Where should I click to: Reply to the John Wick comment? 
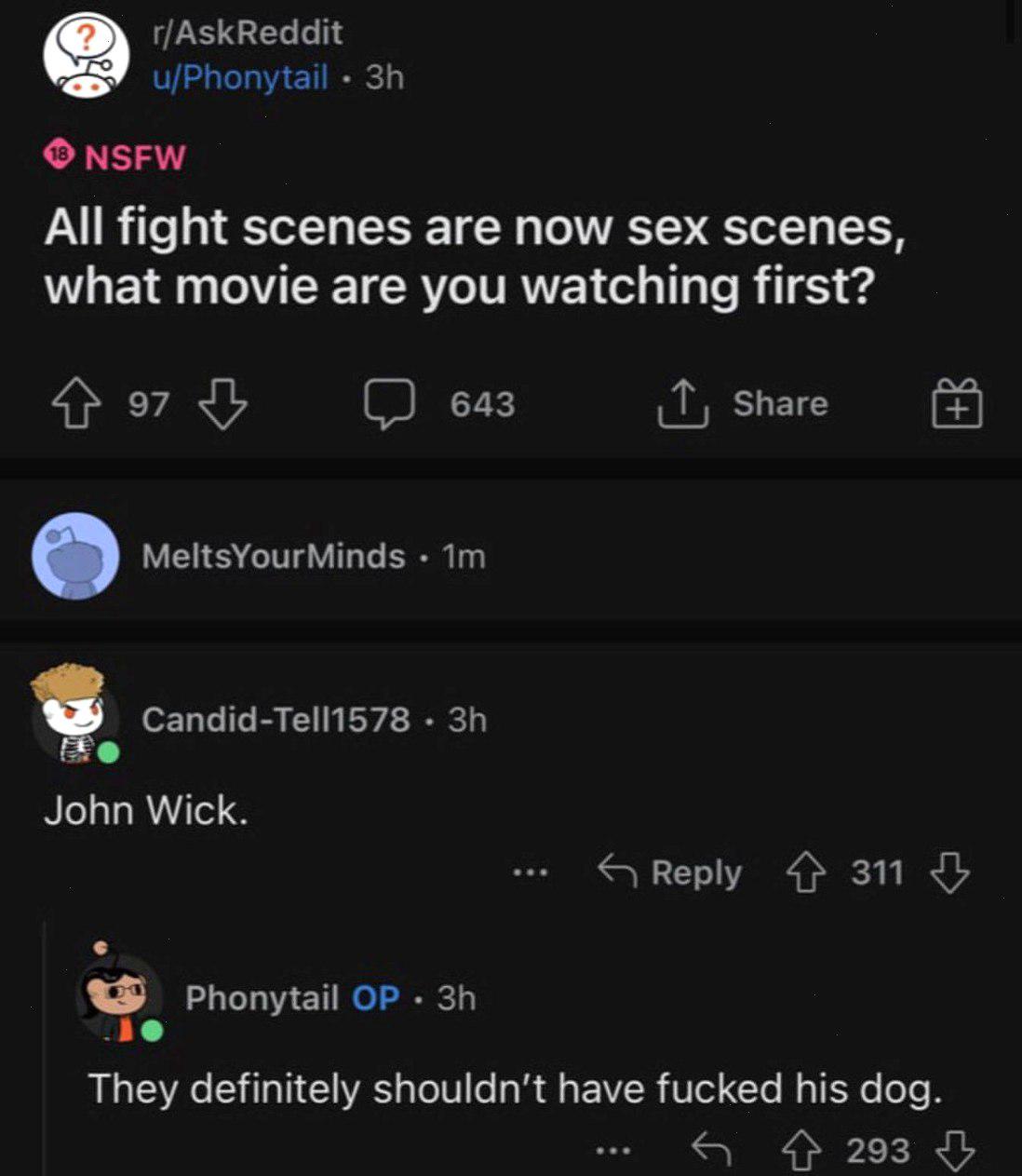pos(669,872)
